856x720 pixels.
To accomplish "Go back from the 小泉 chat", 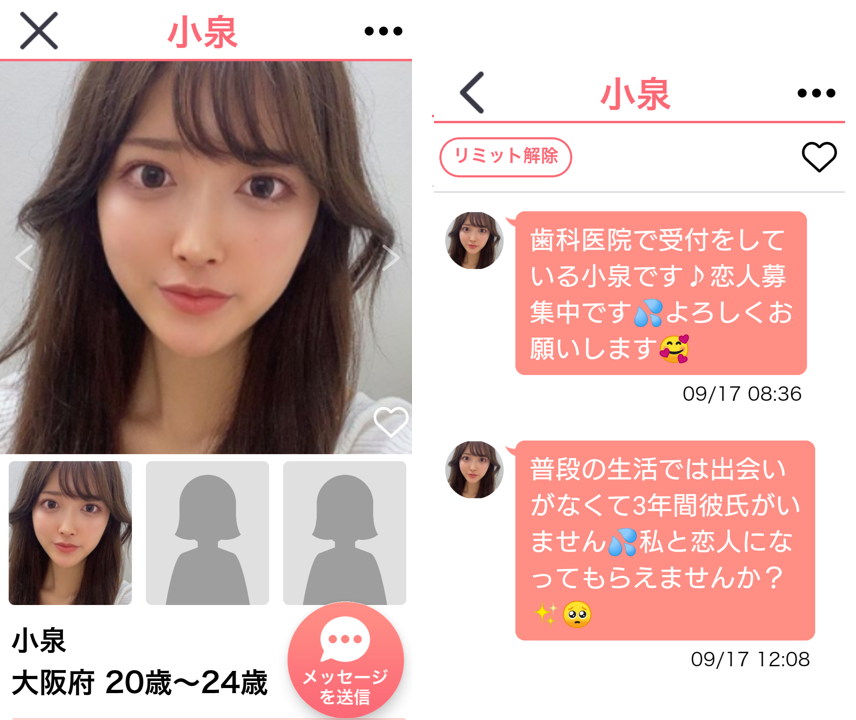I will (472, 93).
